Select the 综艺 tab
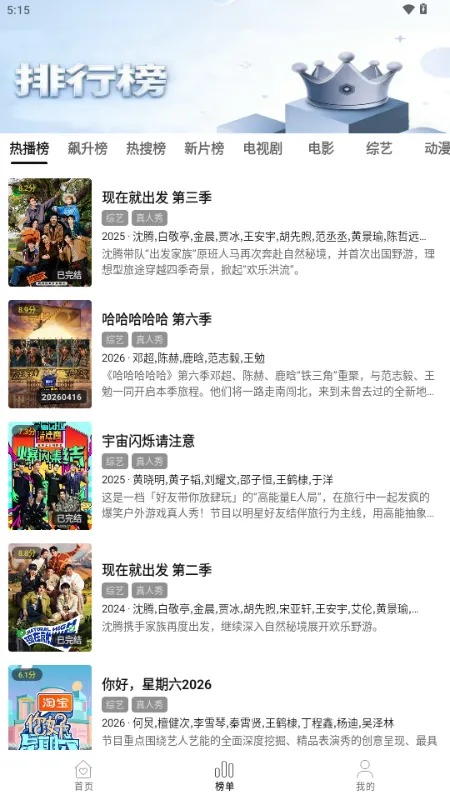450x800 pixels. click(x=379, y=148)
